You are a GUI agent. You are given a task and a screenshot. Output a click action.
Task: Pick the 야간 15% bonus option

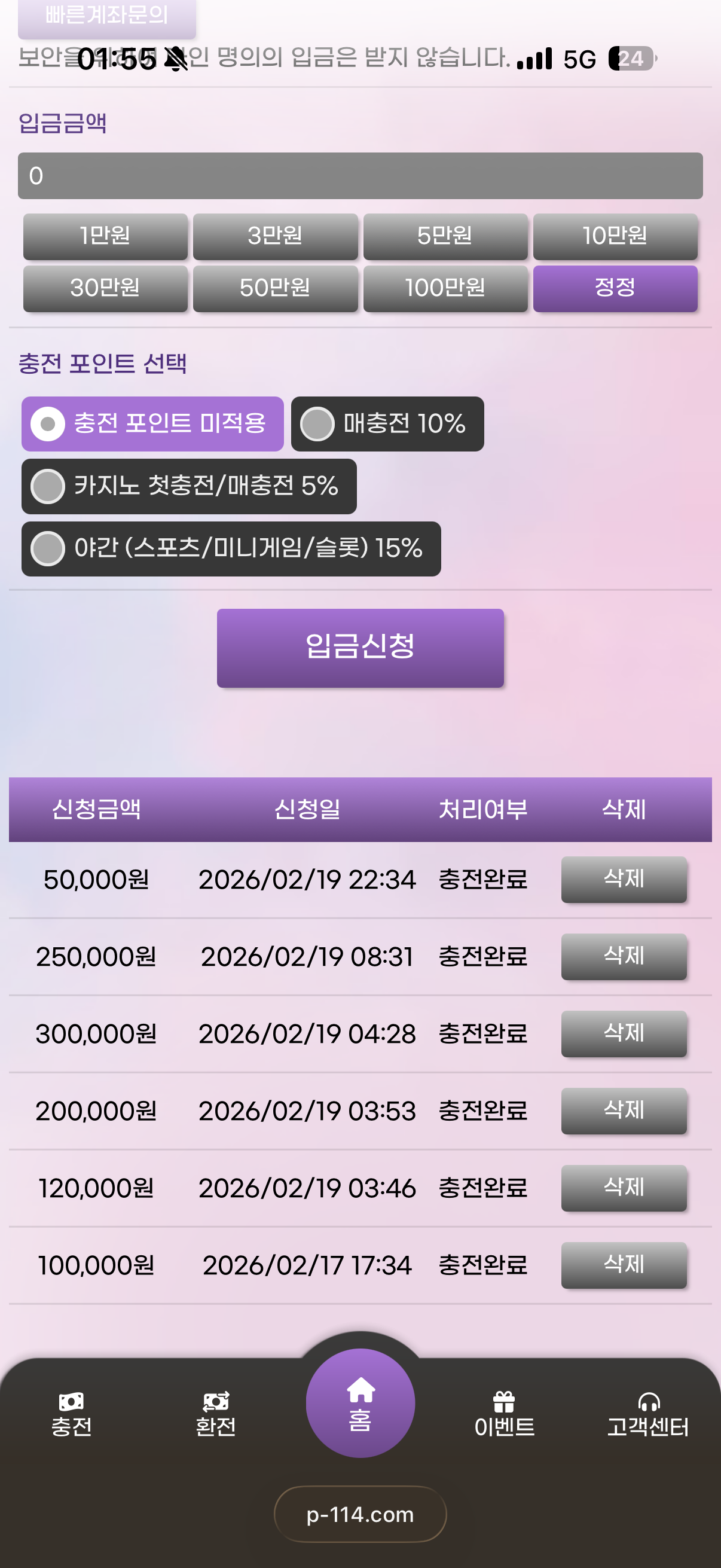coord(231,548)
